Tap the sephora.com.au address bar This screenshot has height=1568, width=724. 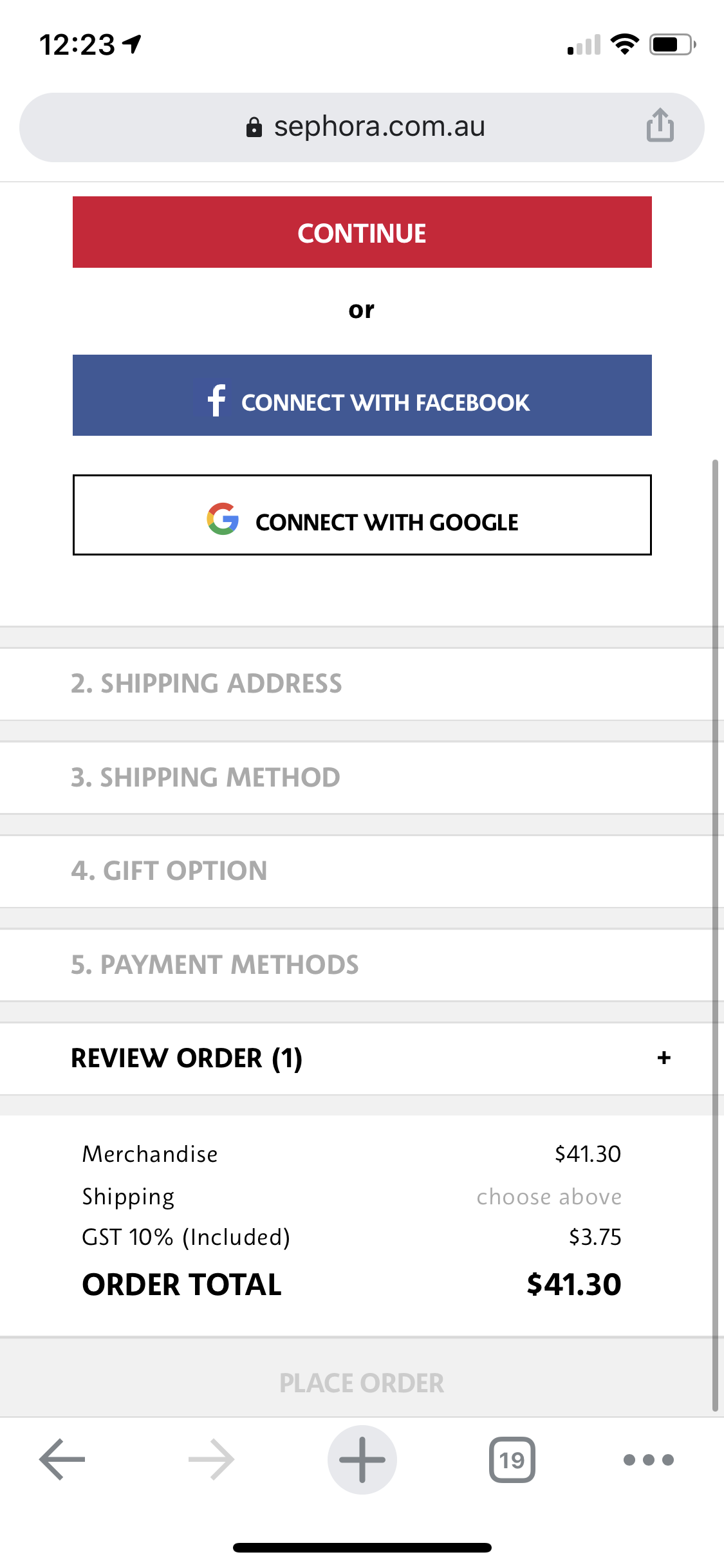tap(362, 127)
